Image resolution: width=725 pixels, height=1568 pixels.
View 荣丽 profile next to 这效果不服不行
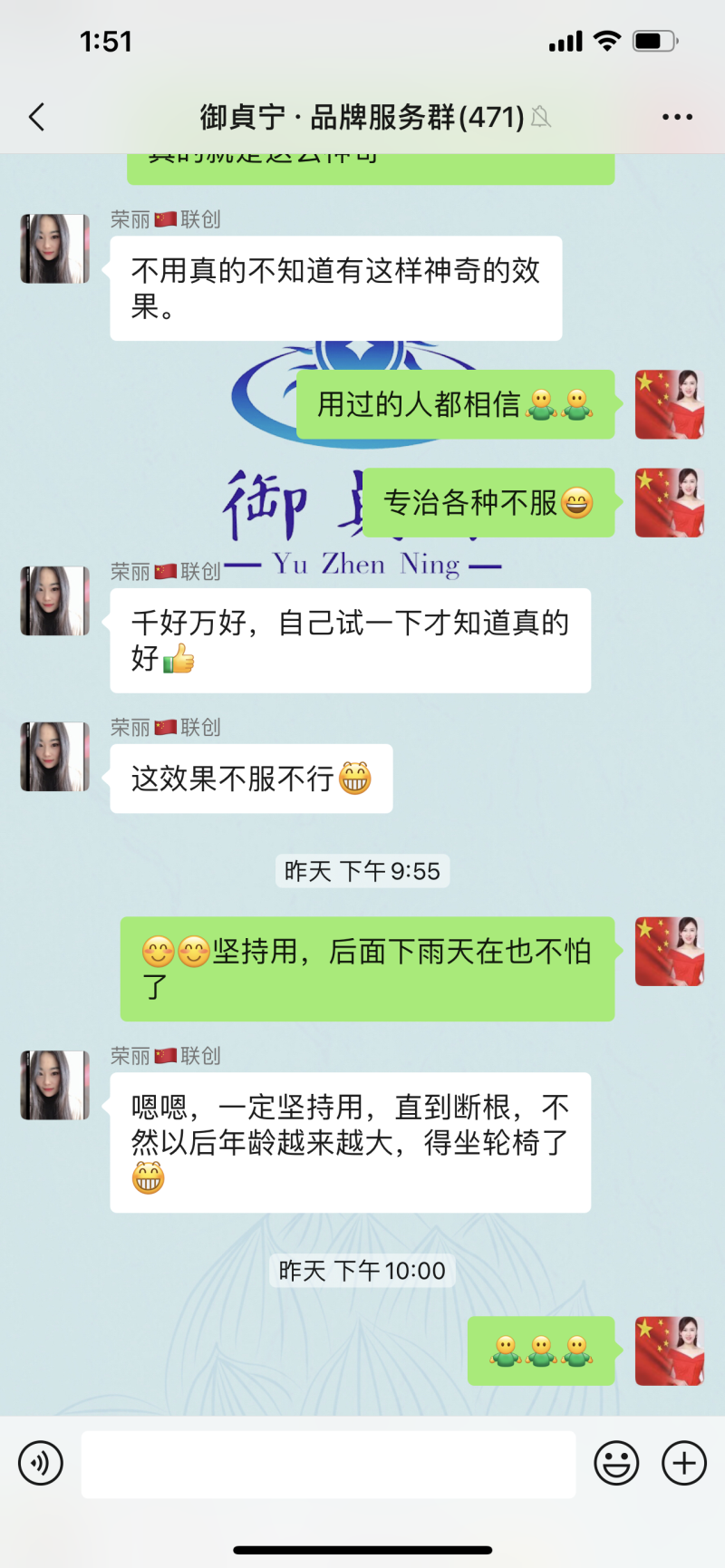coord(55,757)
